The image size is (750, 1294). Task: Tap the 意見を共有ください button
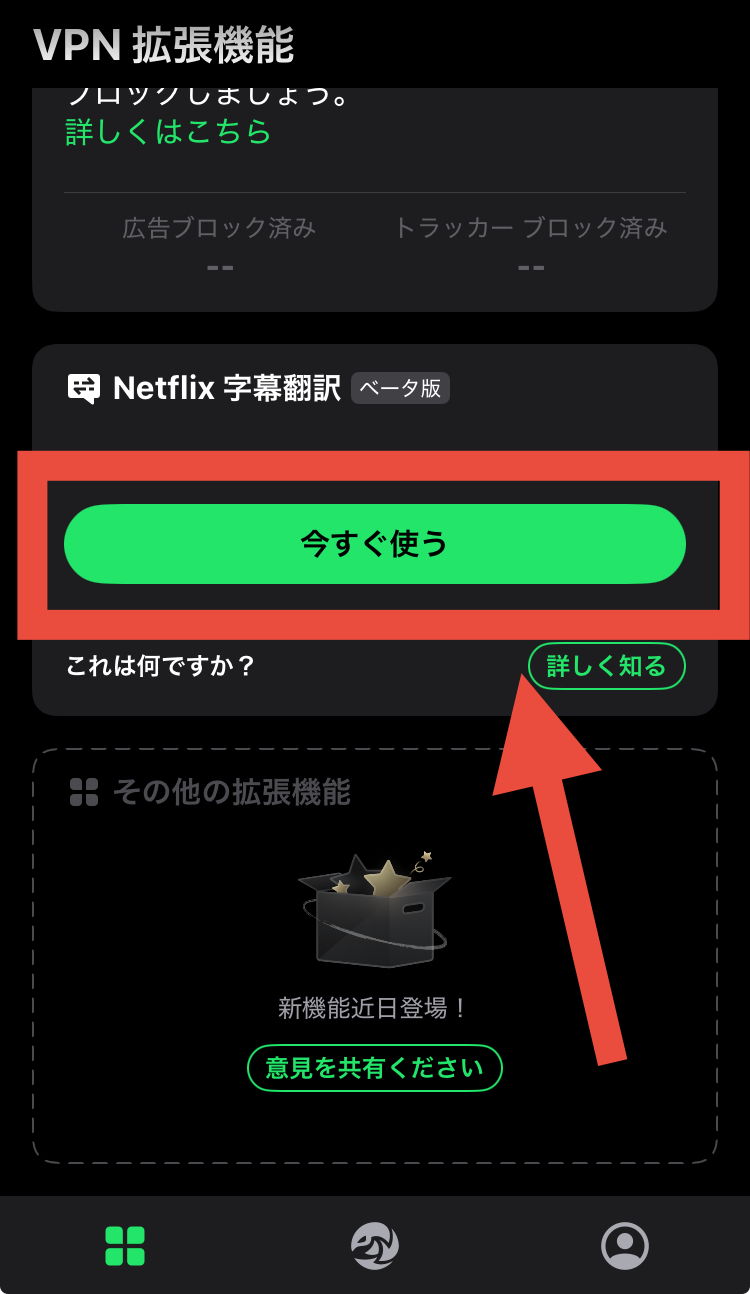374,1068
